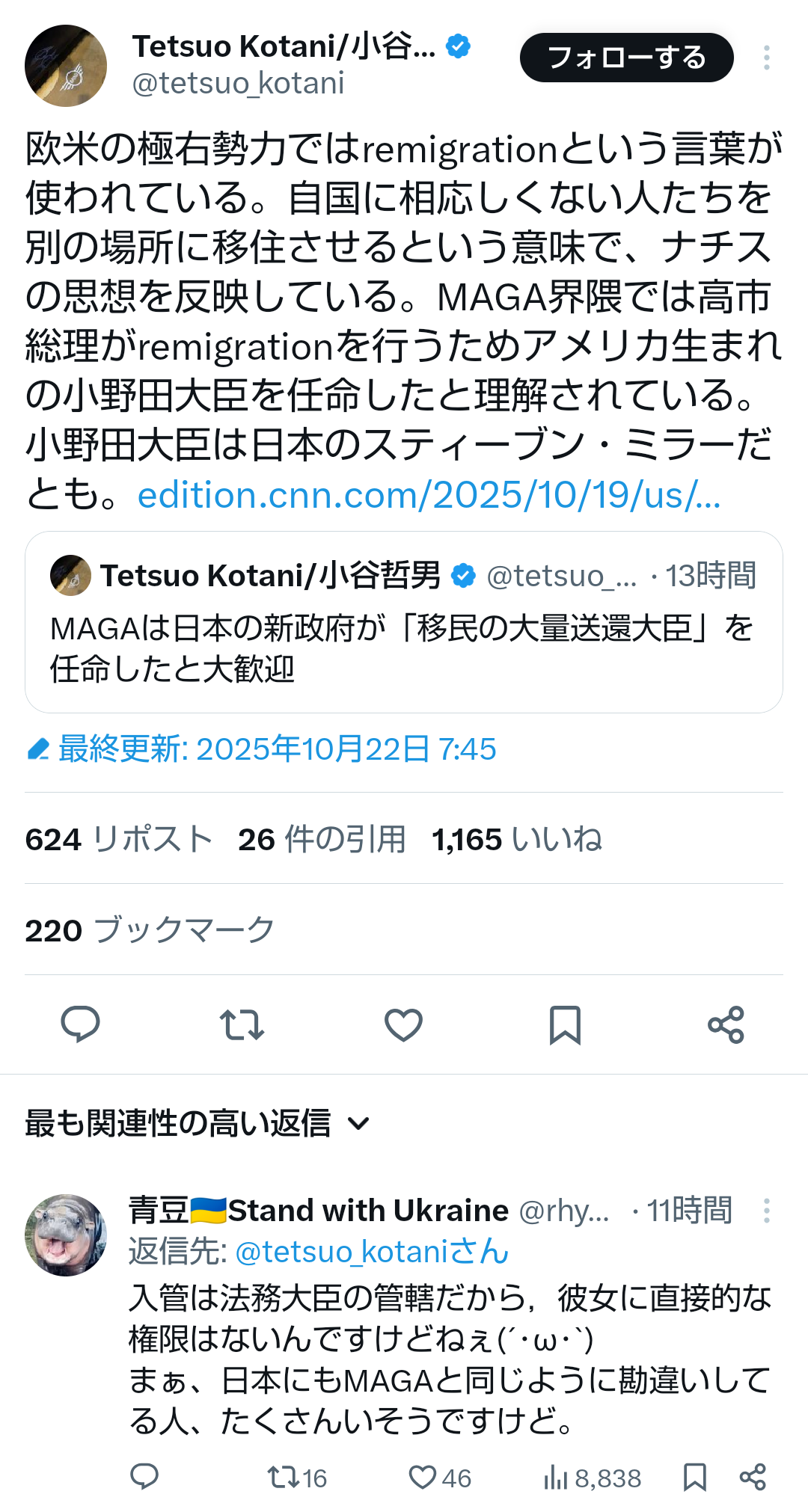Tap the フォローする button
The height and width of the screenshot is (1512, 808).
tap(626, 58)
